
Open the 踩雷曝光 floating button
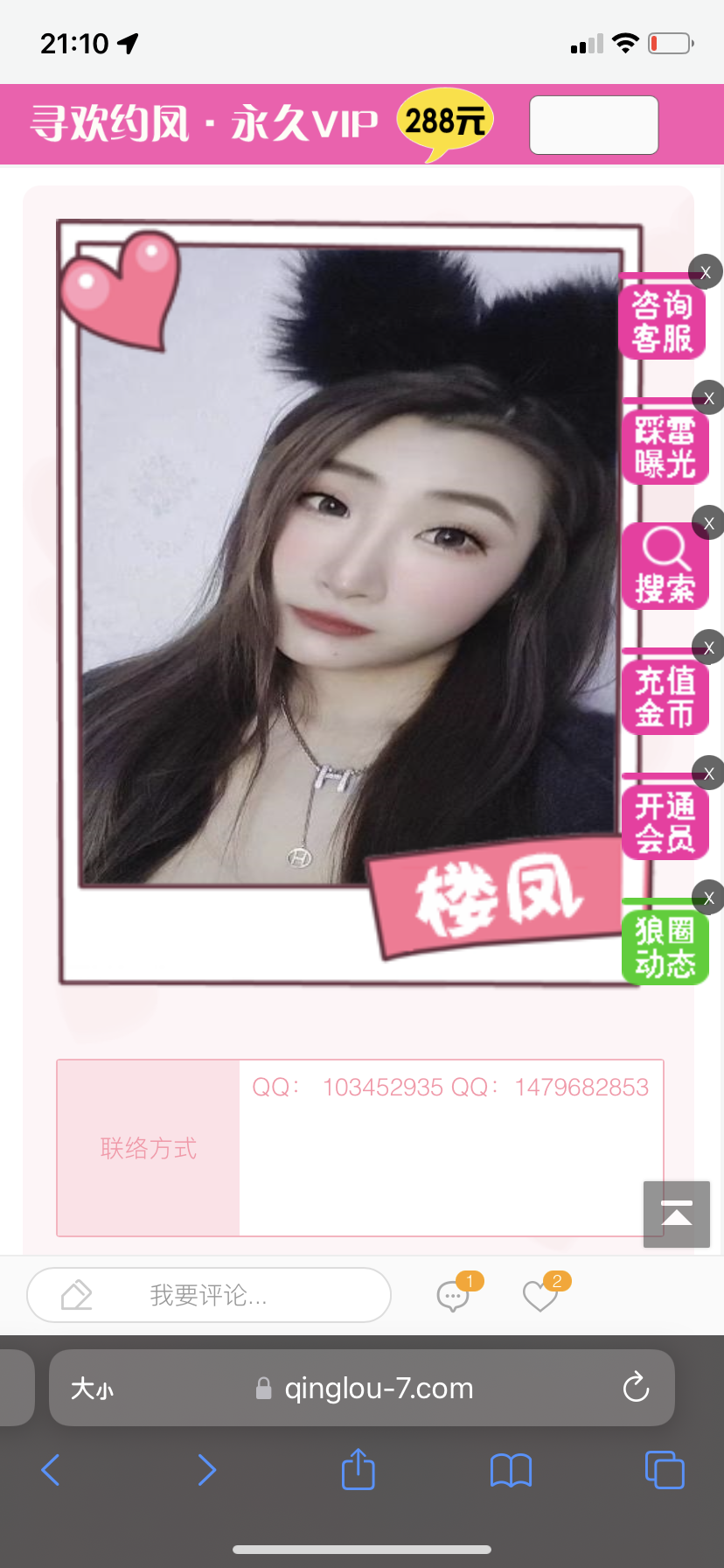pyautogui.click(x=665, y=447)
